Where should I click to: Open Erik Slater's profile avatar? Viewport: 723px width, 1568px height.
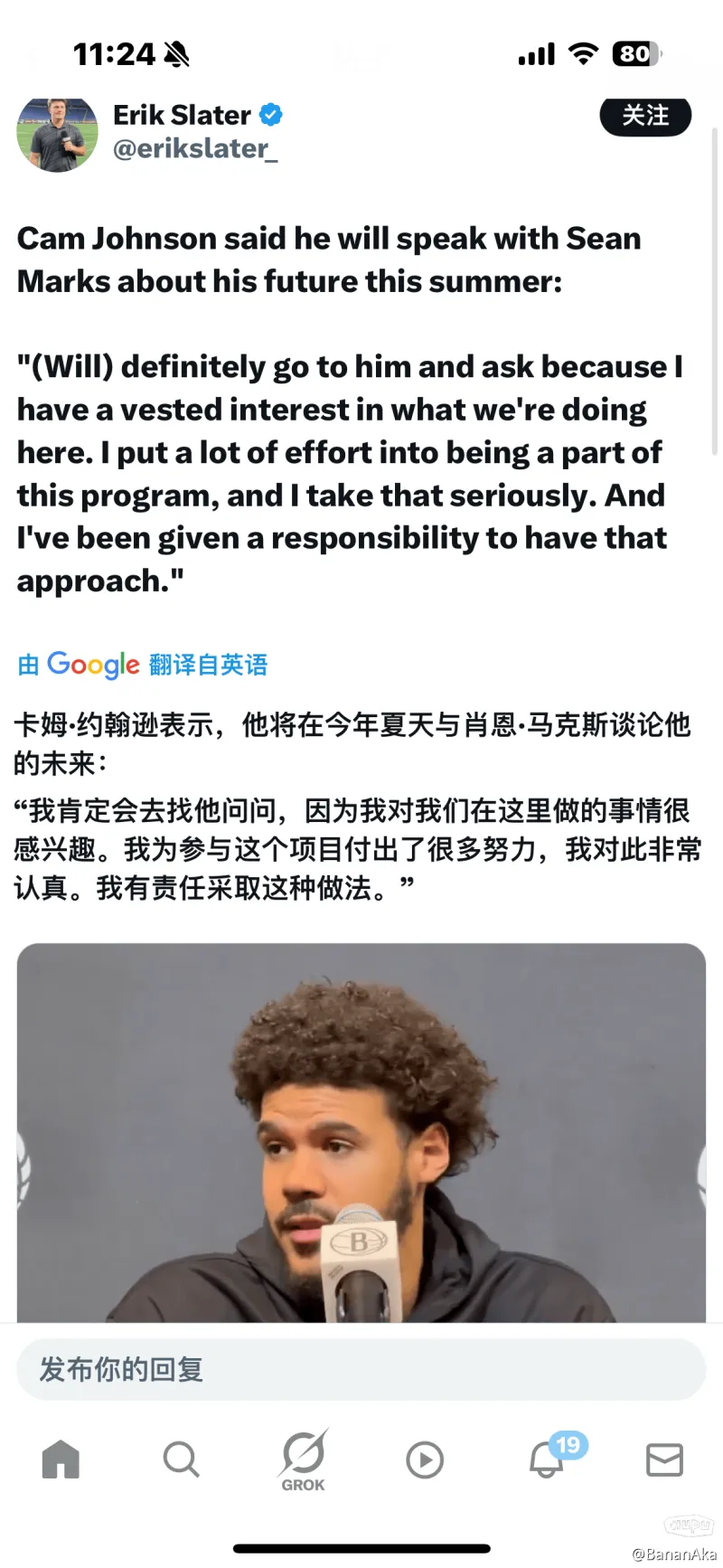tap(57, 135)
